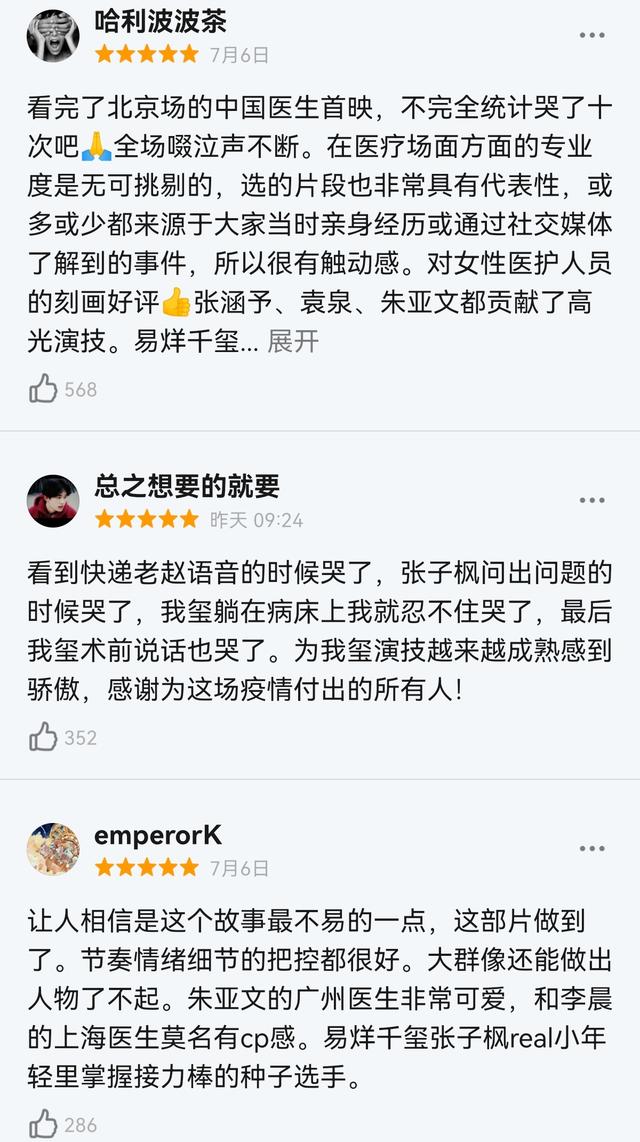
Task: Open 哈利波波茶's profile avatar
Action: tap(53, 36)
